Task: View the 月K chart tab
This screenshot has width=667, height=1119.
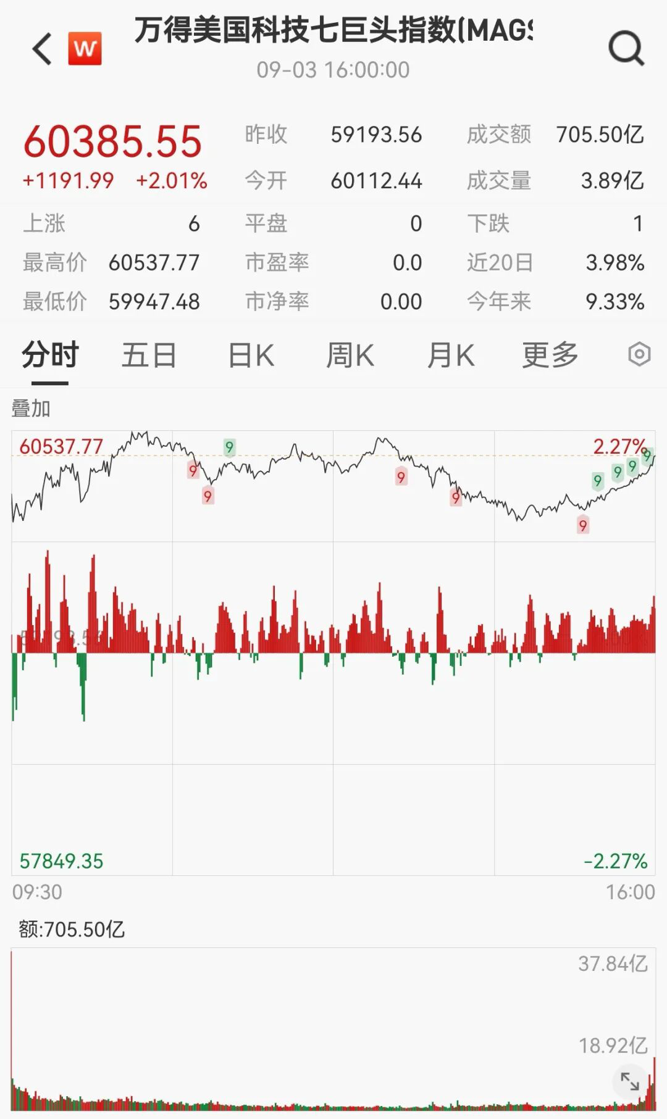Action: tap(451, 355)
